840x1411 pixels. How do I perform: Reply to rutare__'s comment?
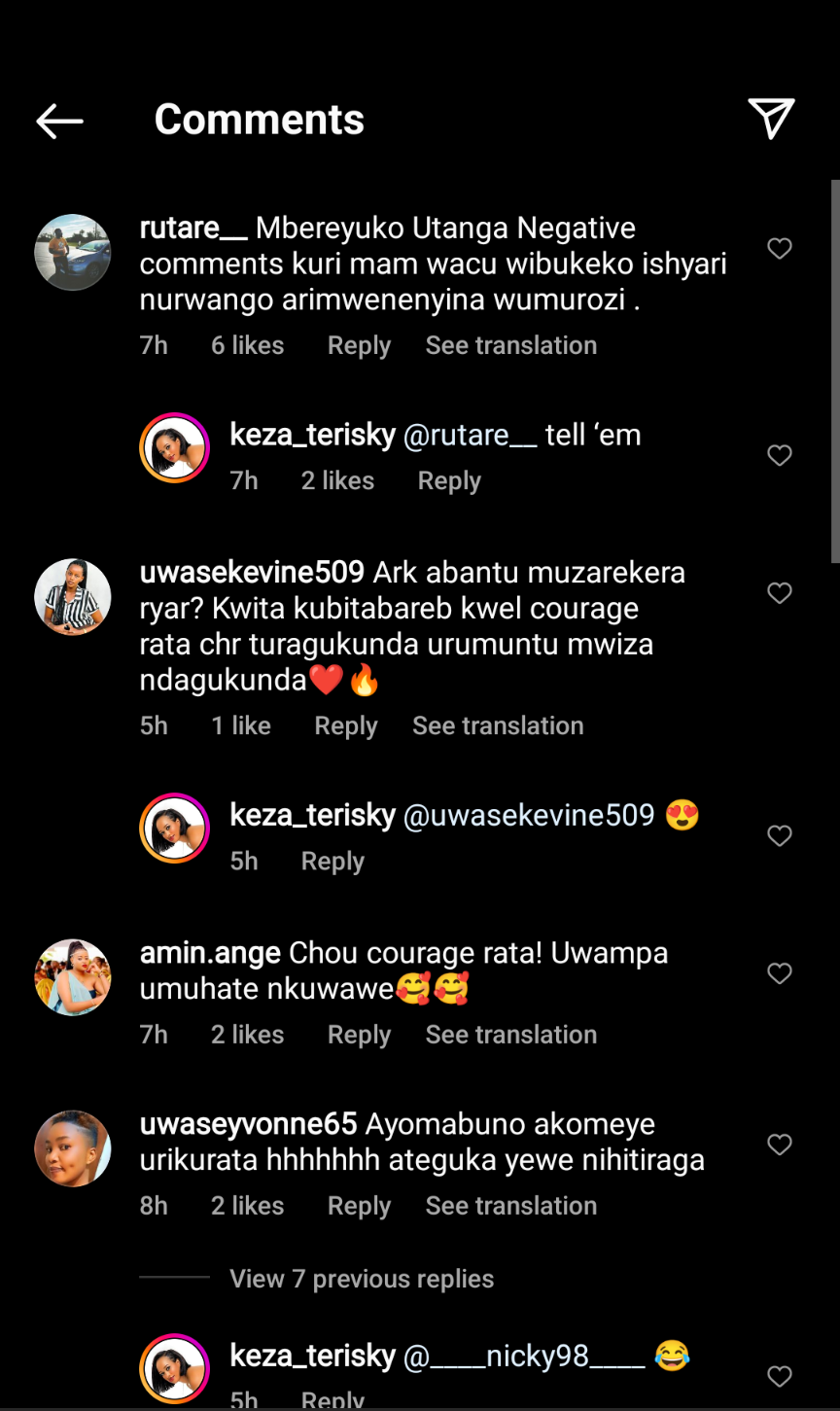click(359, 346)
